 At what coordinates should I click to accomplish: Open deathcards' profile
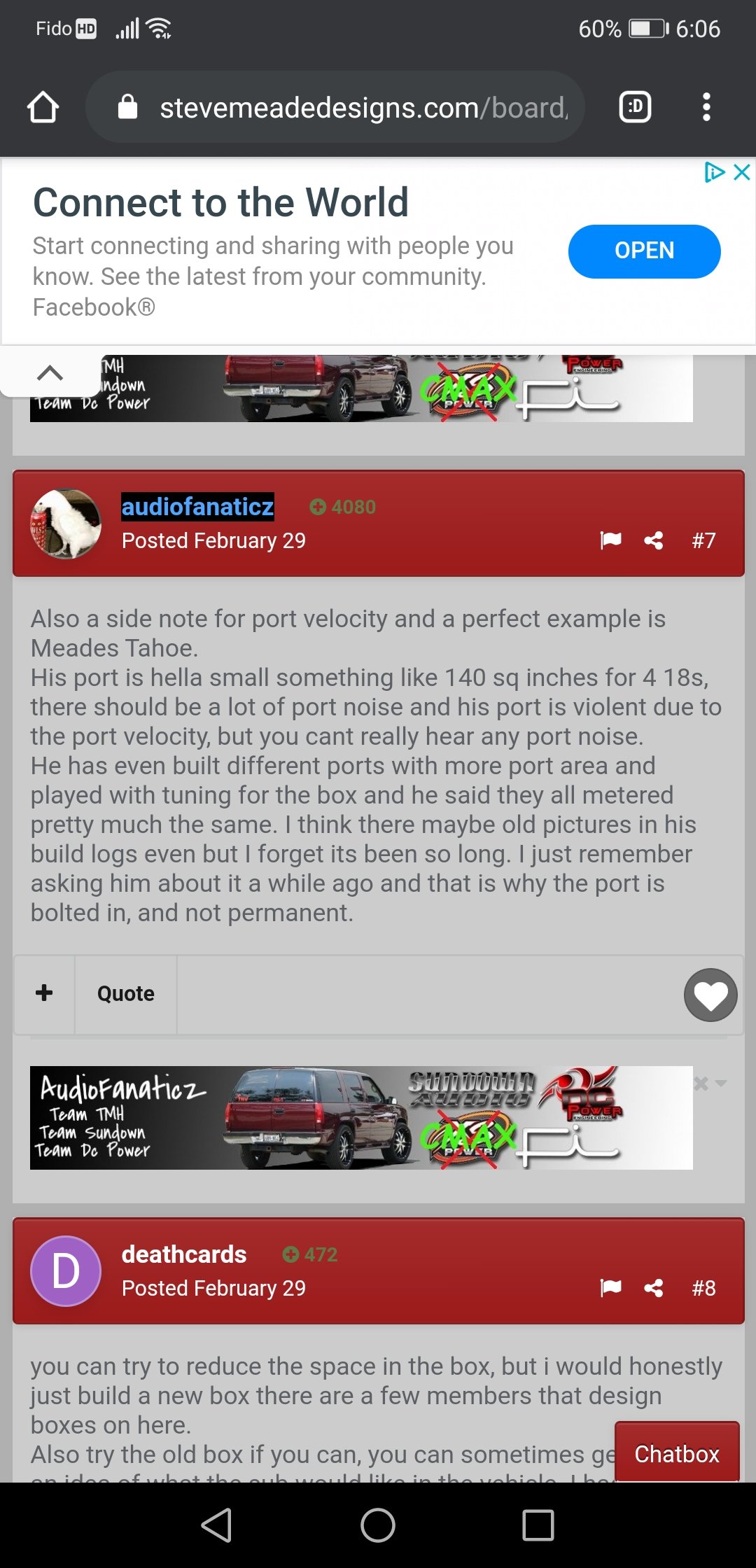184,1254
